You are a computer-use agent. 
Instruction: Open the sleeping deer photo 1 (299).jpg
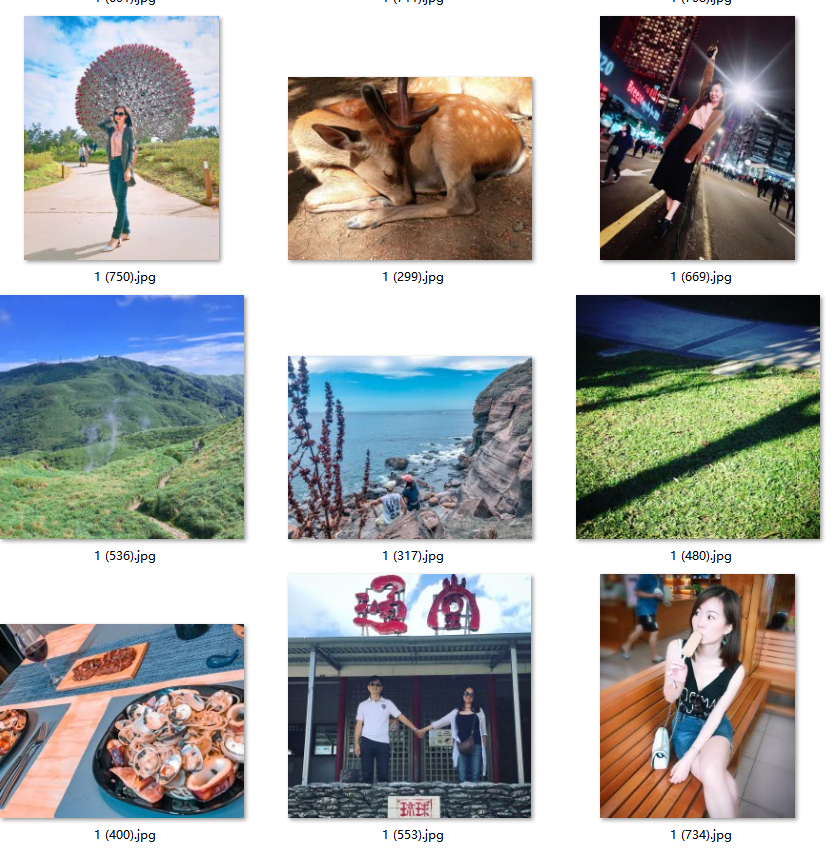coord(410,168)
